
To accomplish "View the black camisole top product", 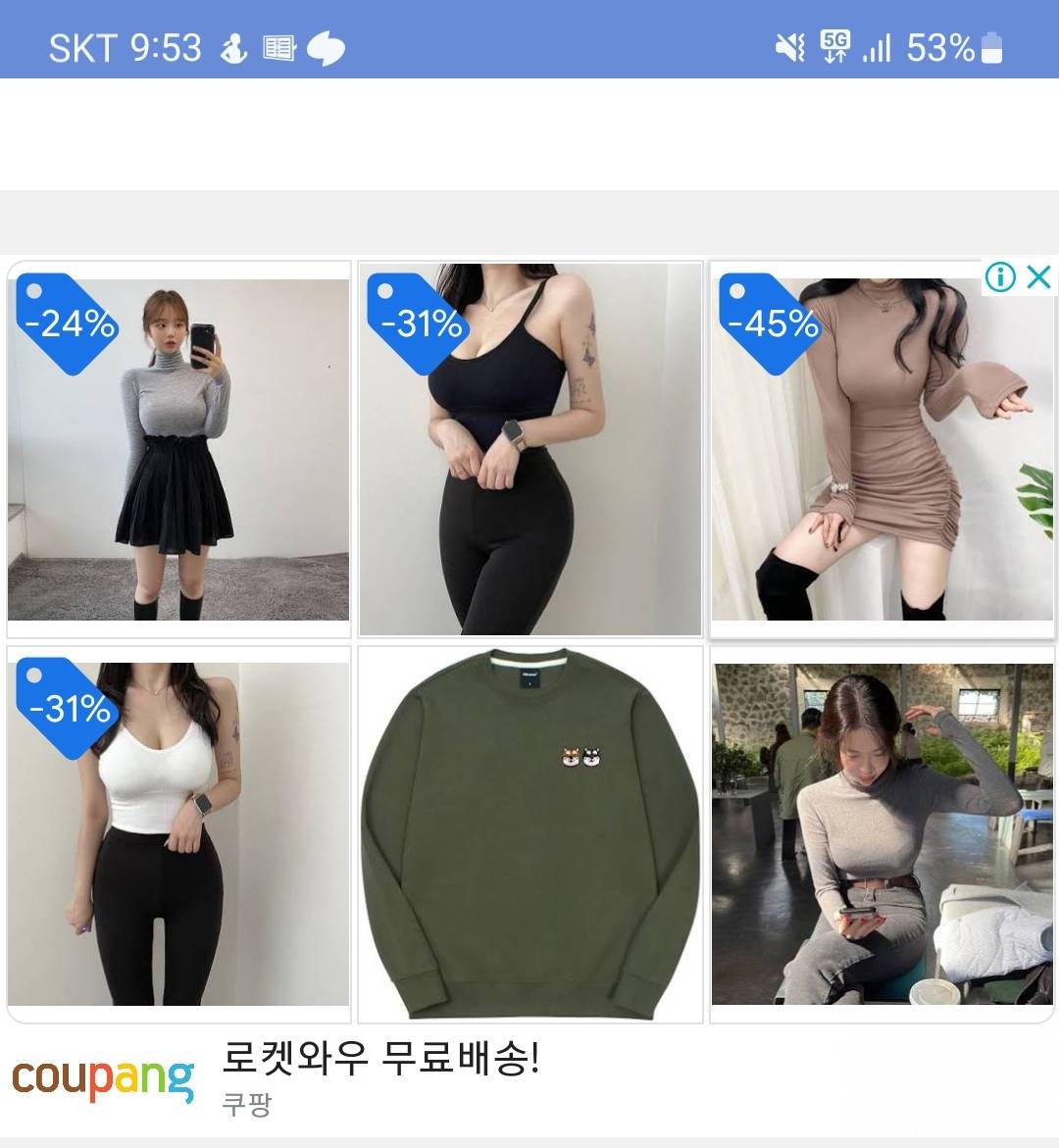I will (x=530, y=450).
